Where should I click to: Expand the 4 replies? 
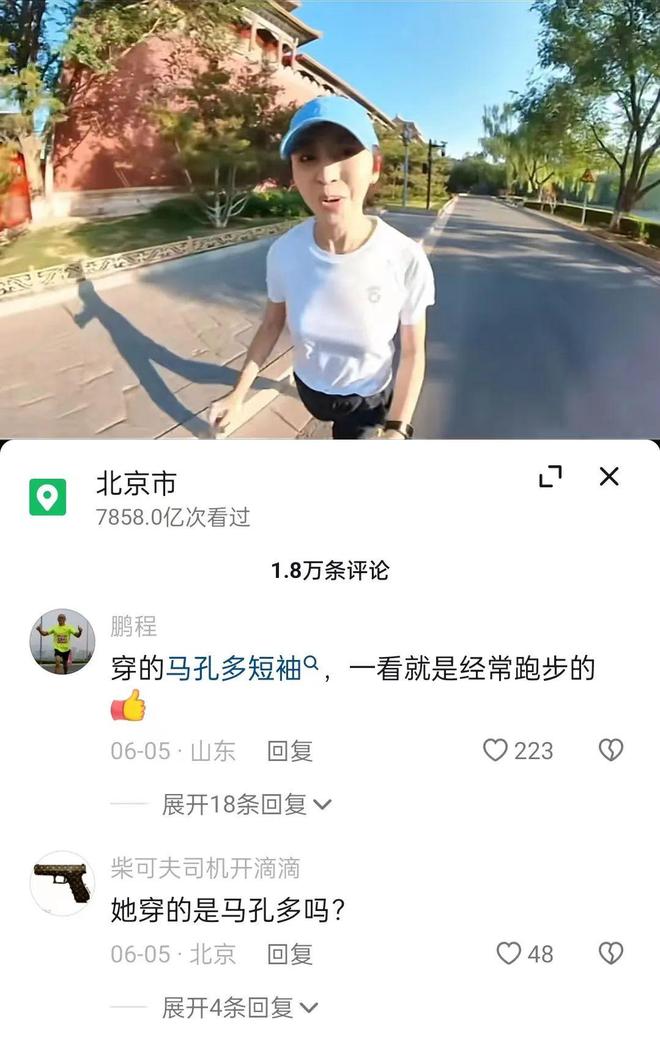click(239, 1007)
